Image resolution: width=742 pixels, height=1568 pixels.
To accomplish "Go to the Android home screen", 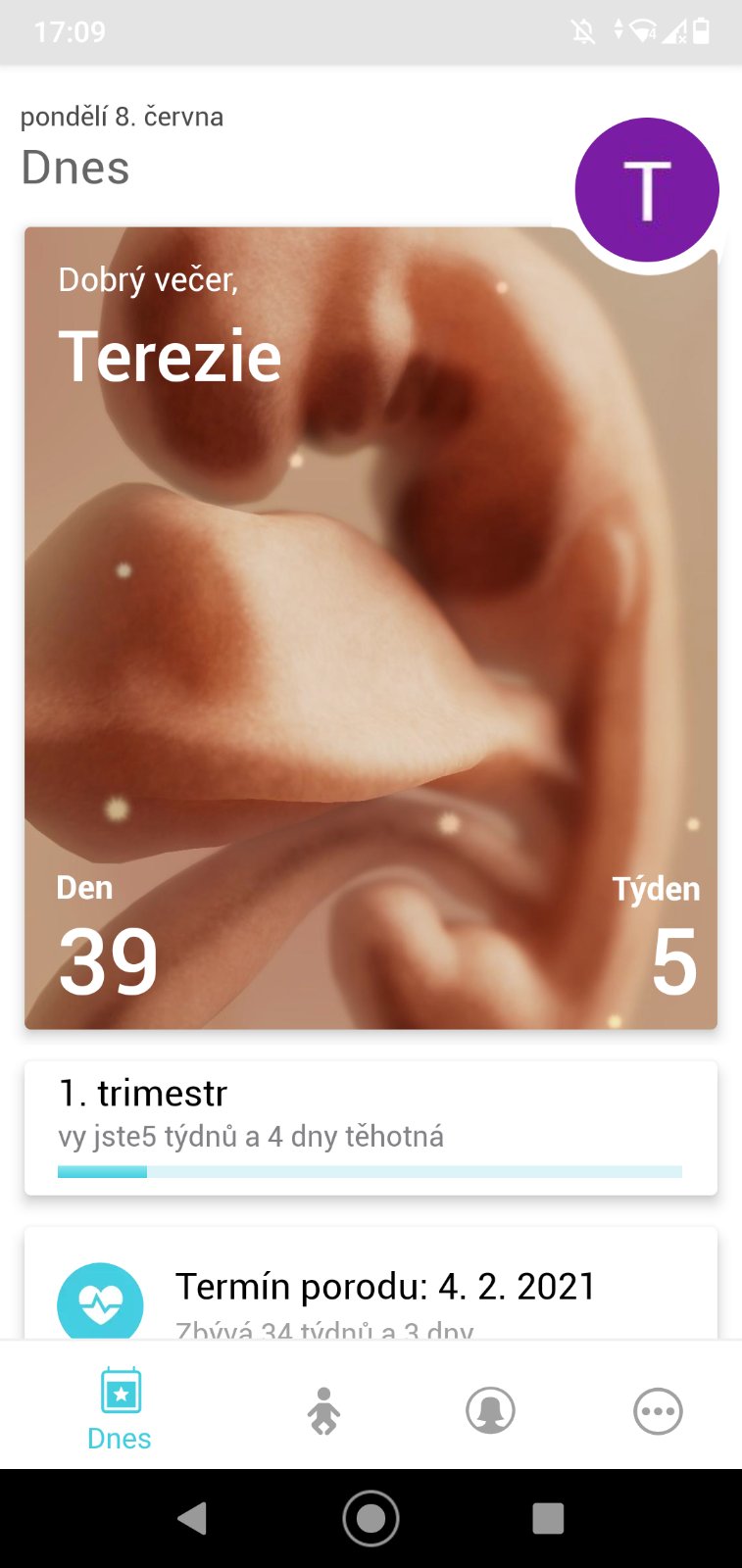I will 371,1518.
